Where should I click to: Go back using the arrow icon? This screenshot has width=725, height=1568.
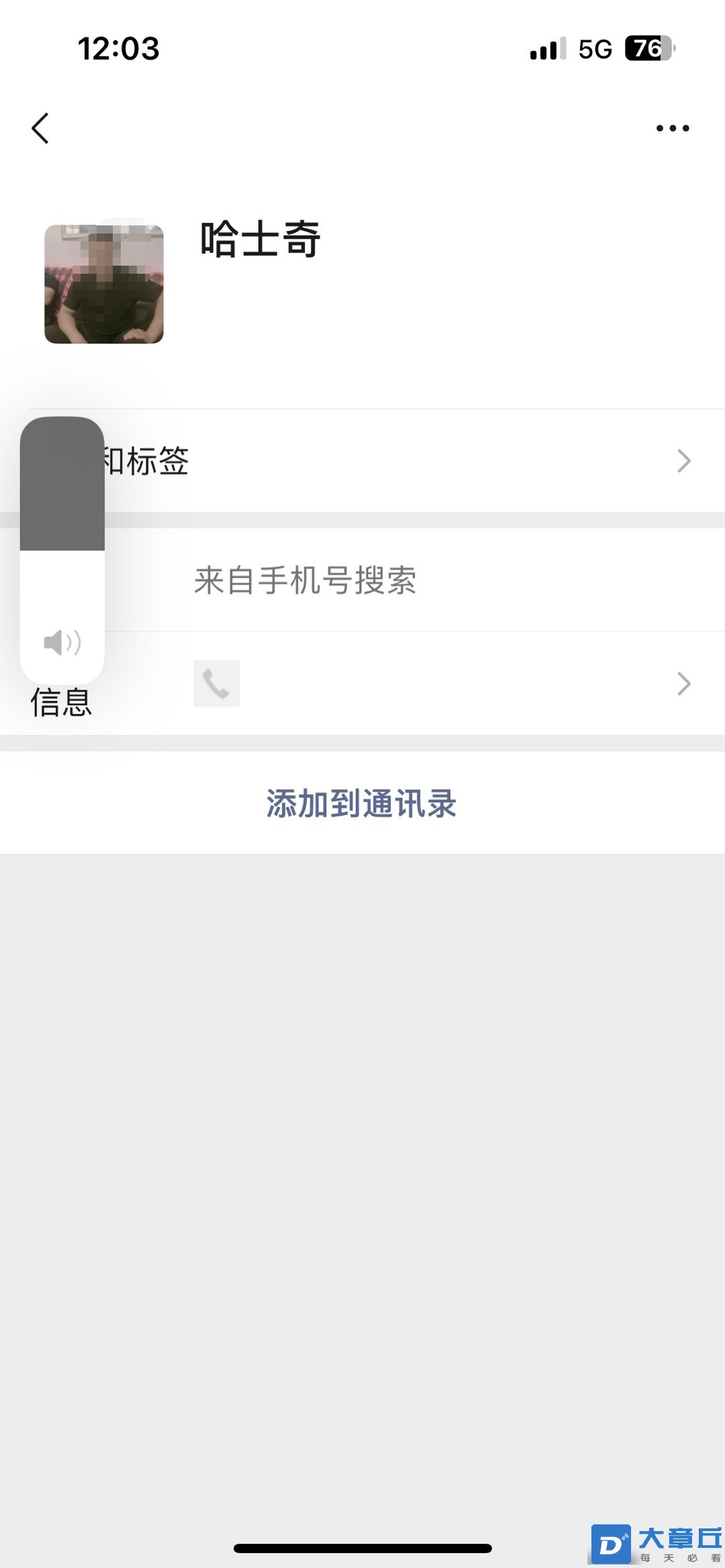point(40,128)
